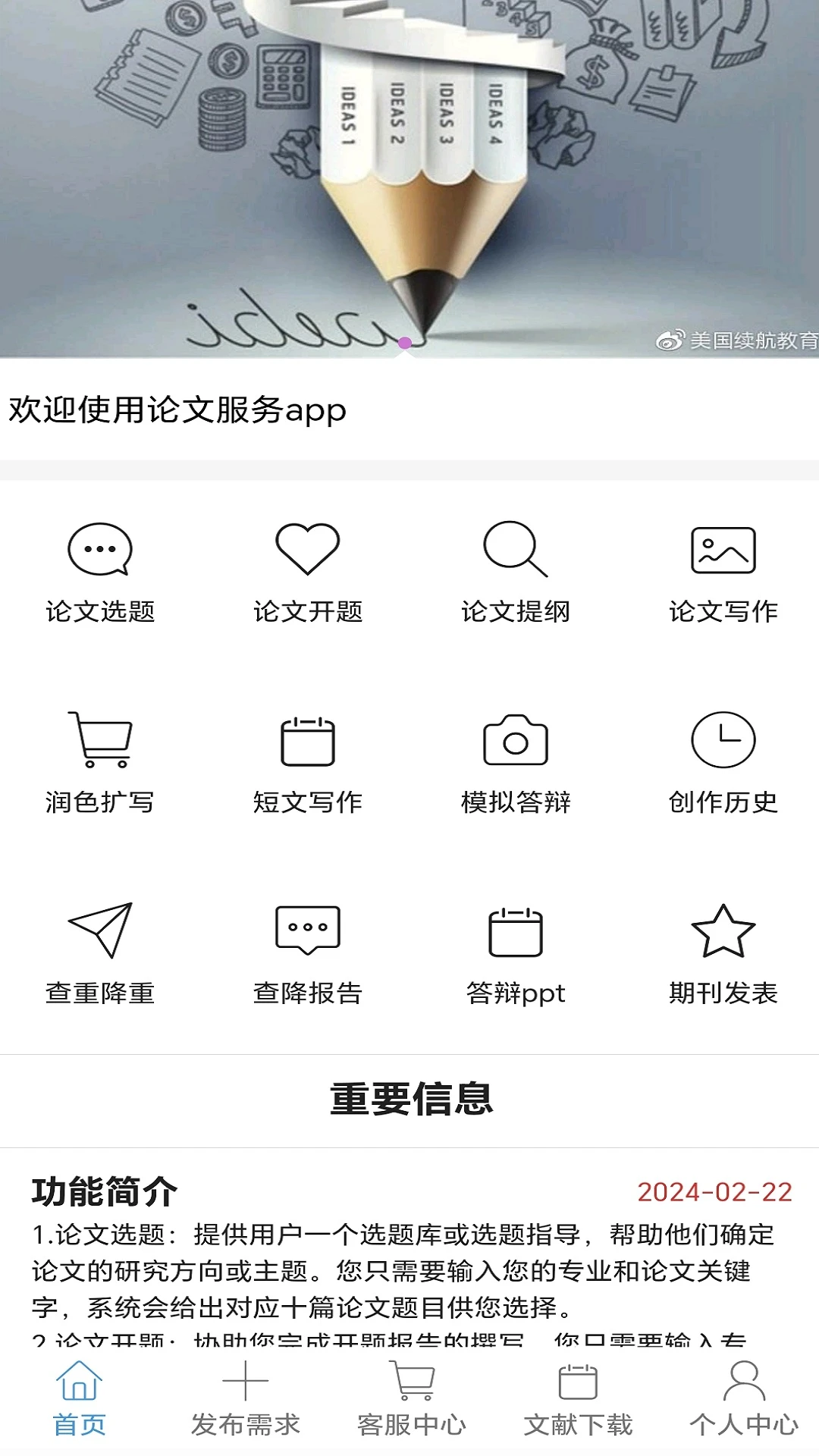Click the 重要信息 important information header
The height and width of the screenshot is (1456, 819).
[x=409, y=1101]
